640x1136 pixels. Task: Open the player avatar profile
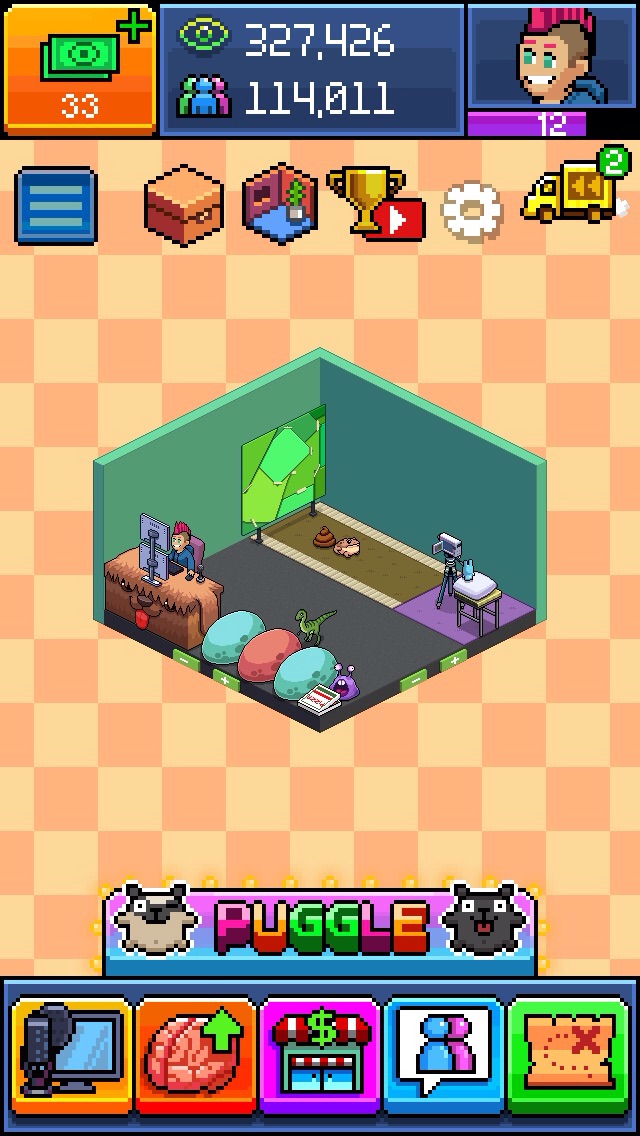coord(553,70)
